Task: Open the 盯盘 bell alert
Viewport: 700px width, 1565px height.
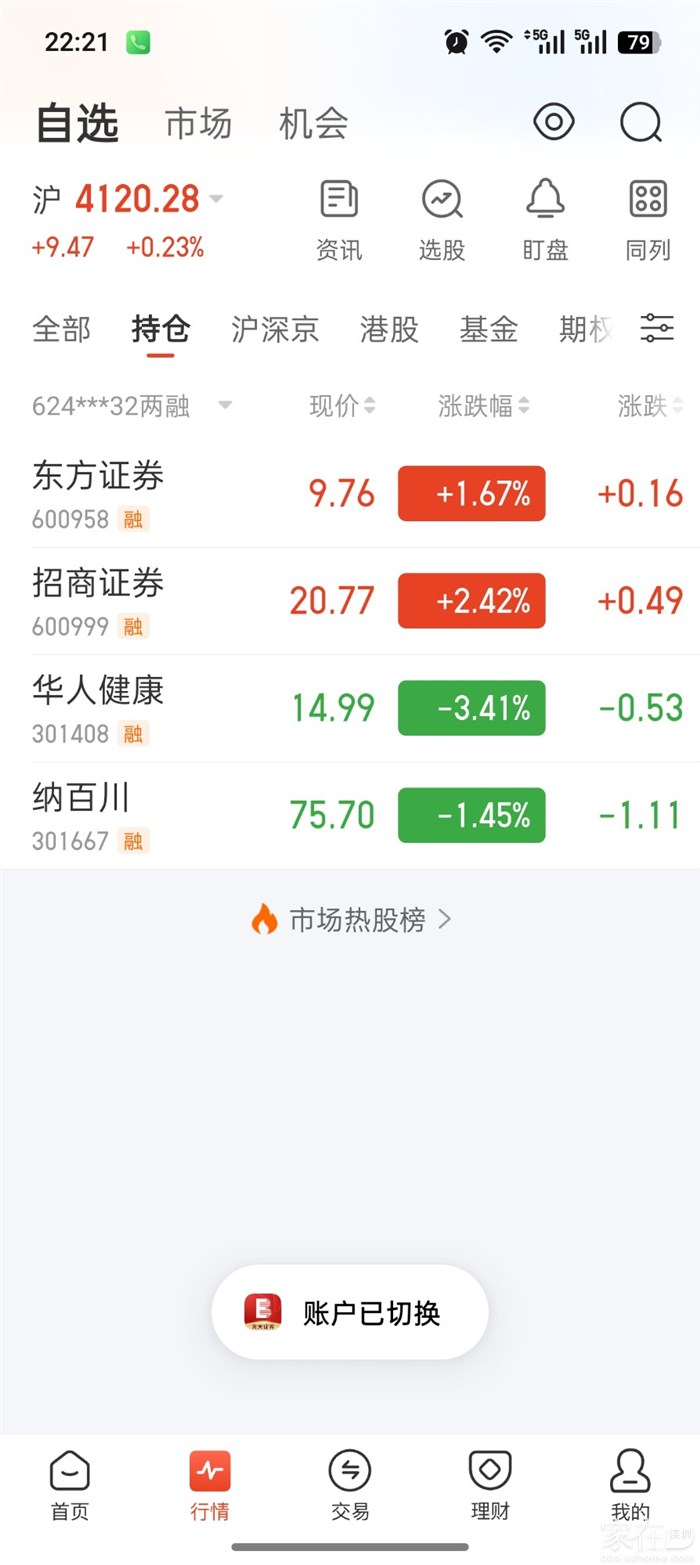Action: [545, 221]
